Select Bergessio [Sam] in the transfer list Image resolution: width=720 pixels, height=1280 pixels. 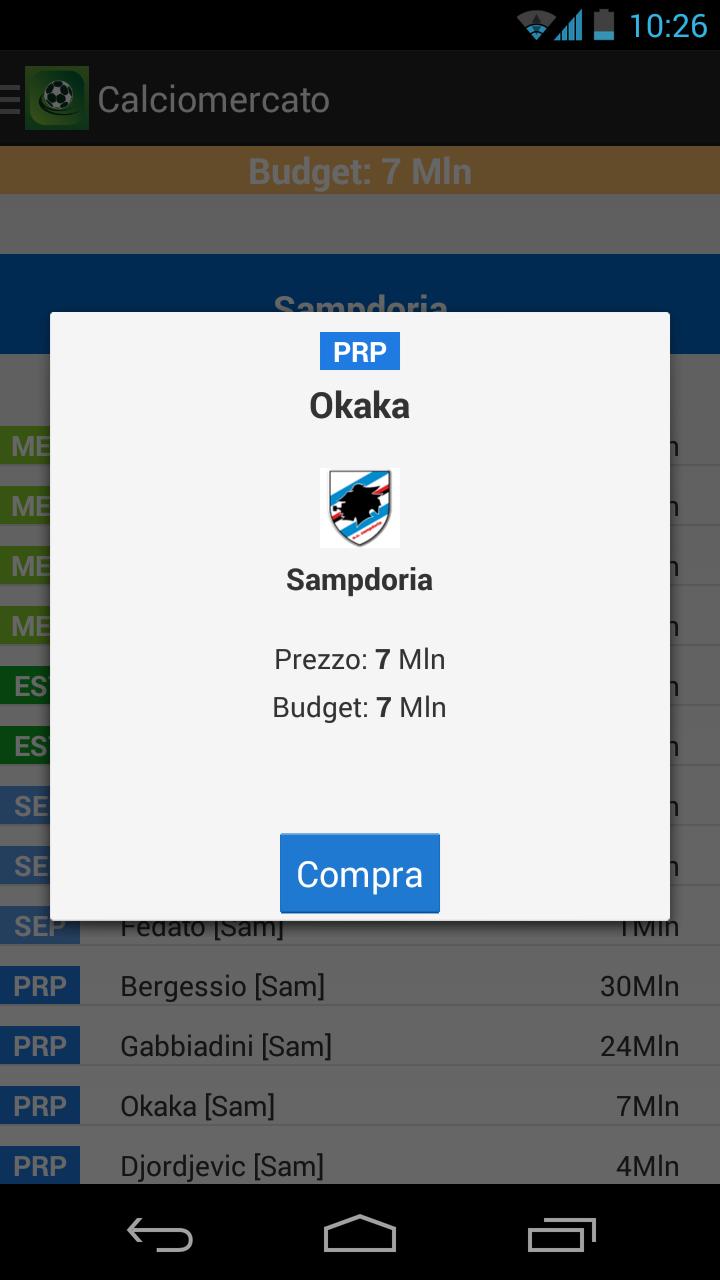click(x=222, y=985)
